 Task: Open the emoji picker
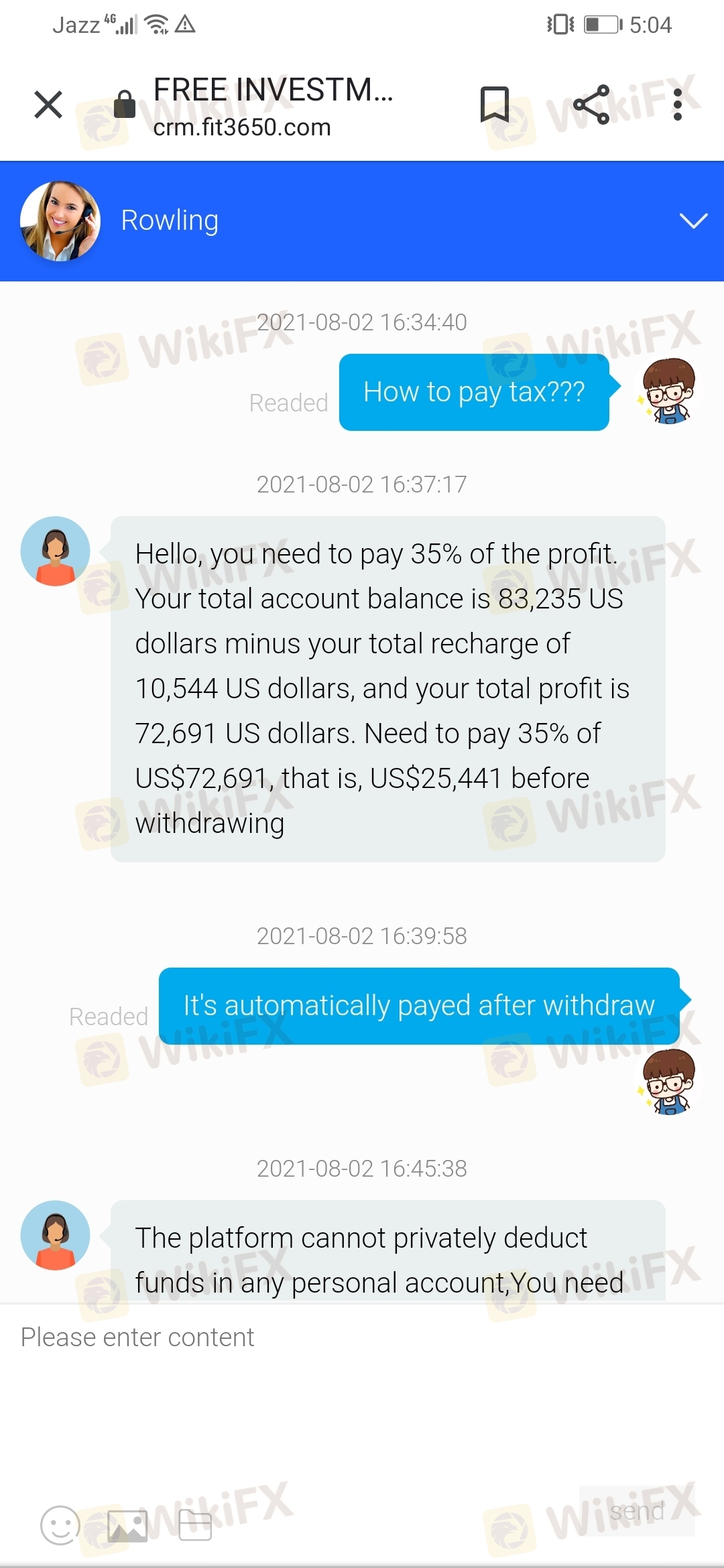[60, 1525]
